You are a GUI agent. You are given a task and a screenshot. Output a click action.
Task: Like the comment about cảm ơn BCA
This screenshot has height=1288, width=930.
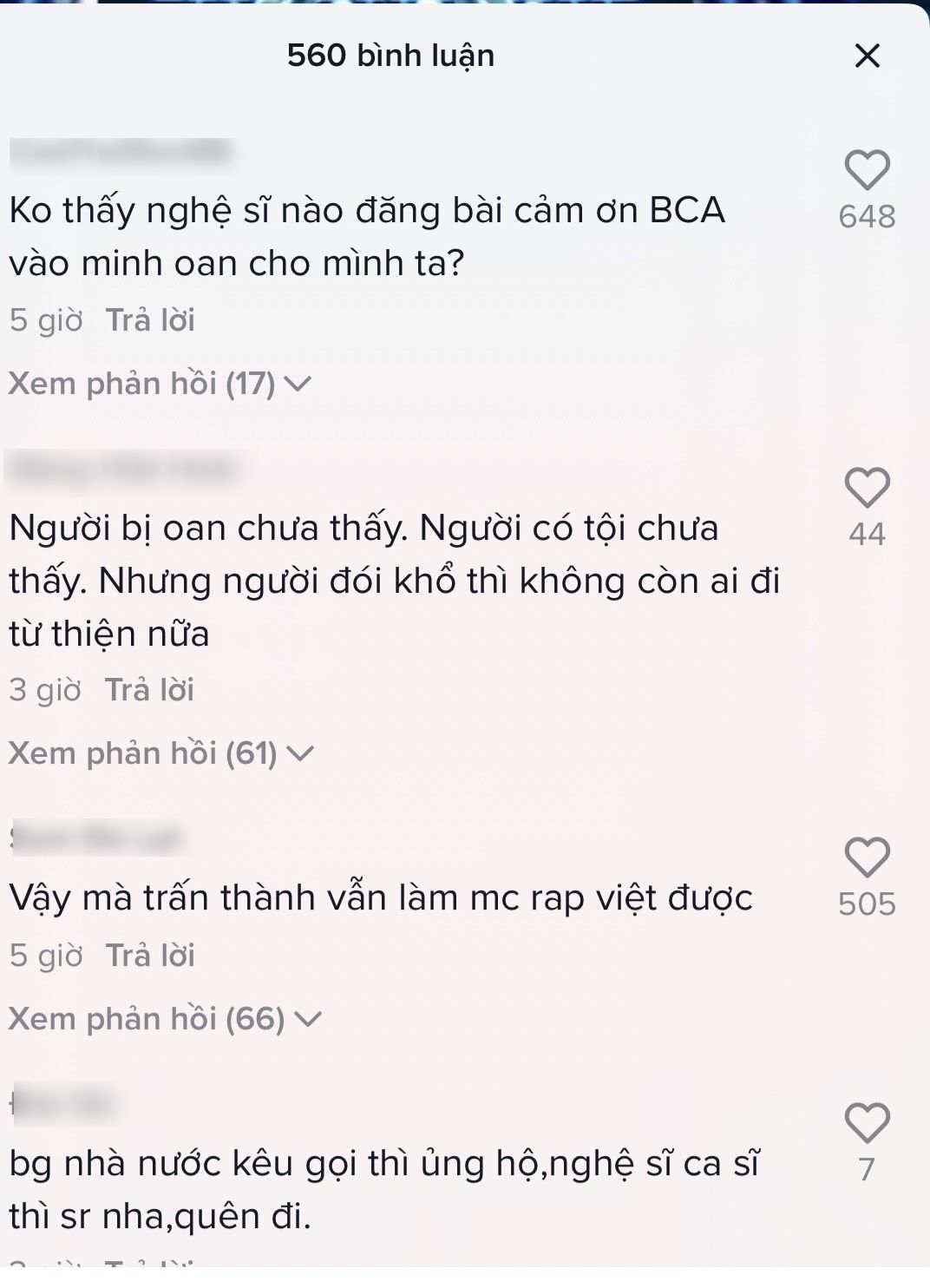[x=867, y=170]
